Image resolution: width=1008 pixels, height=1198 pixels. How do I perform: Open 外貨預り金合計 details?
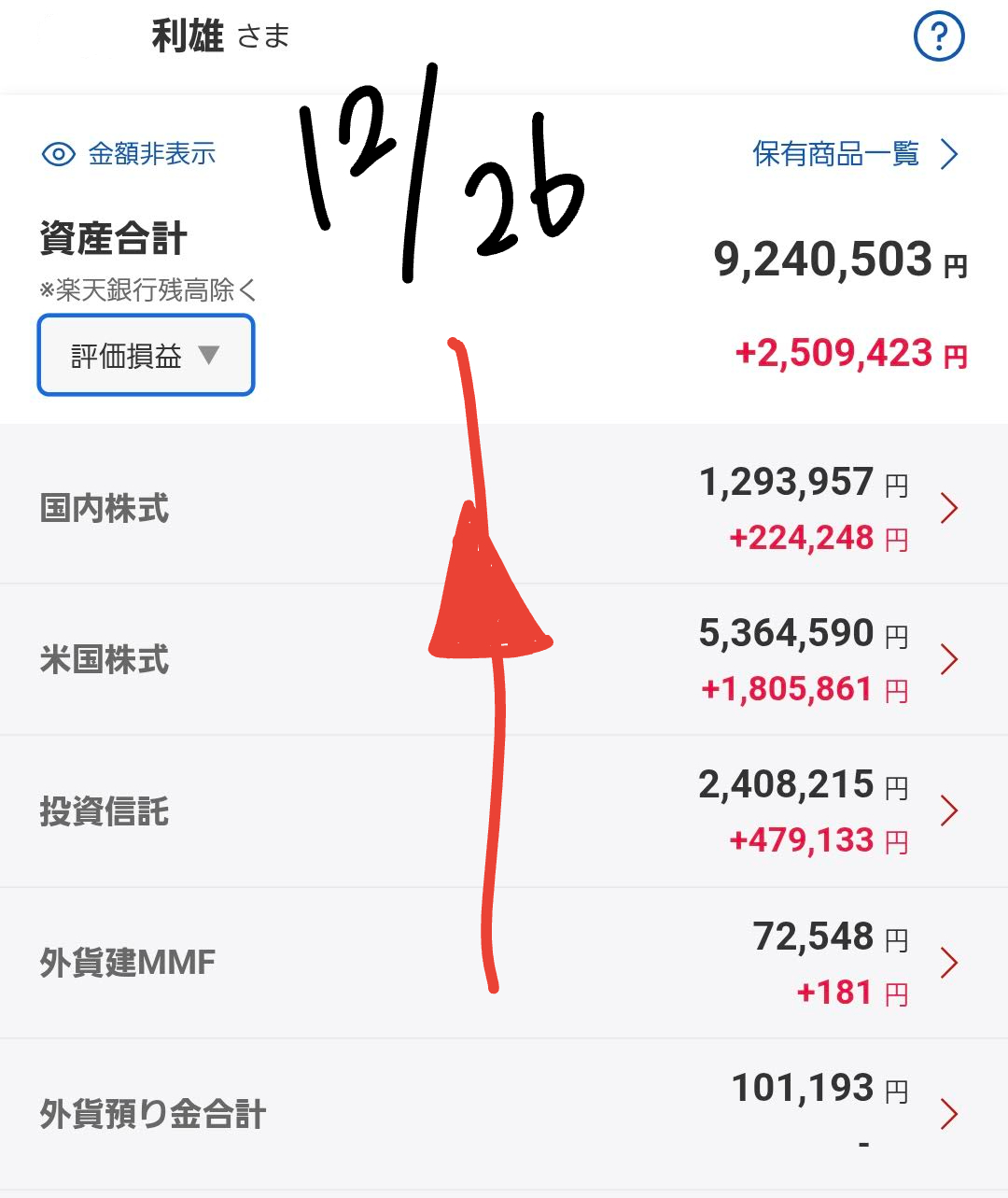click(504, 1113)
